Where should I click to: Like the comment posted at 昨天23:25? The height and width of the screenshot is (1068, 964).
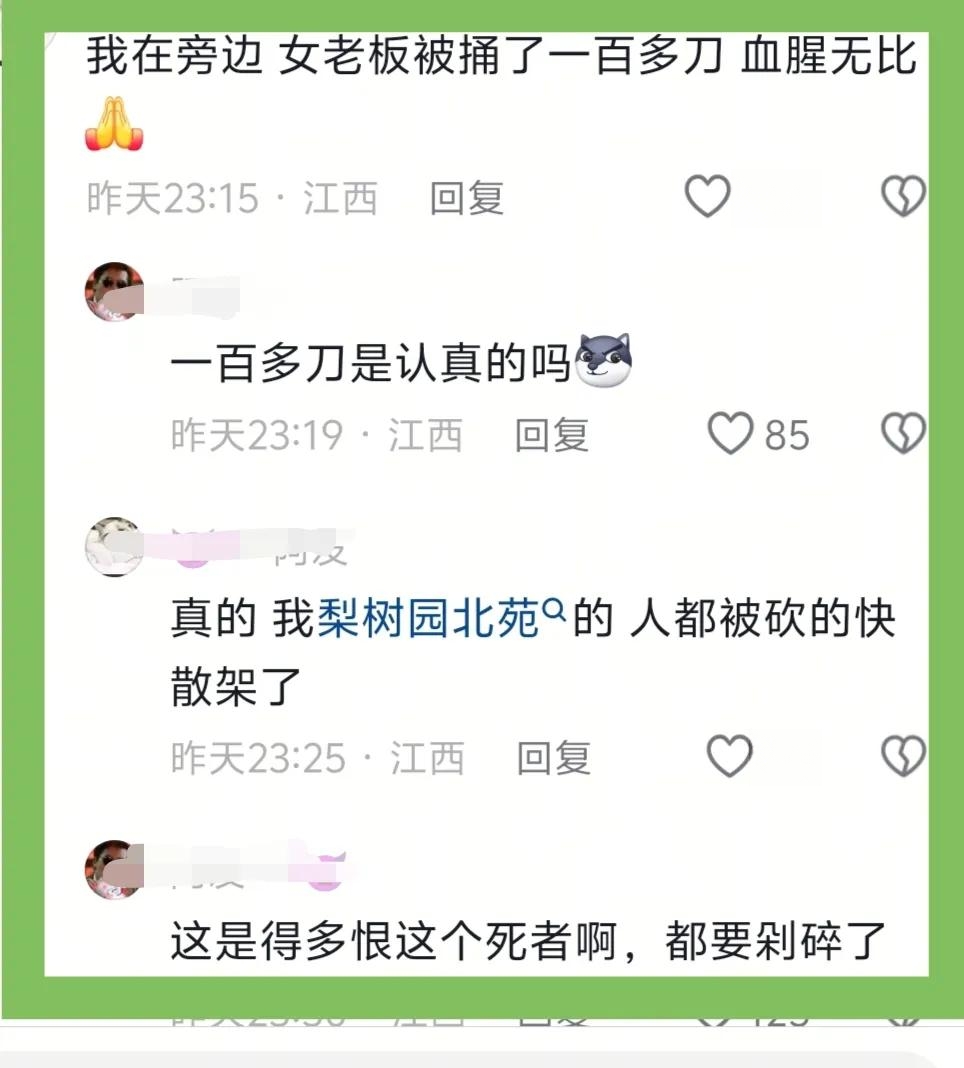[x=730, y=757]
